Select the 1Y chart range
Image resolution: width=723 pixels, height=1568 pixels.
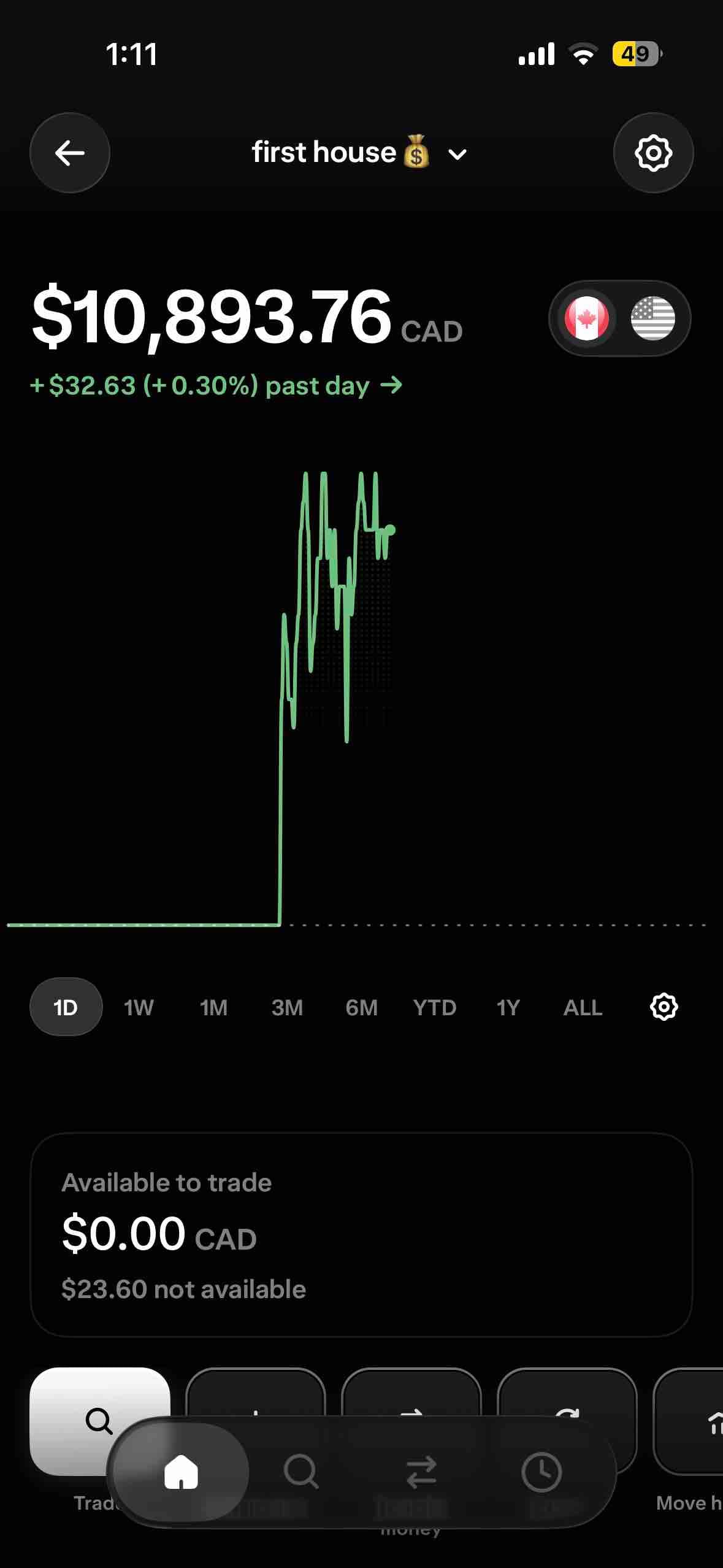tap(508, 1007)
